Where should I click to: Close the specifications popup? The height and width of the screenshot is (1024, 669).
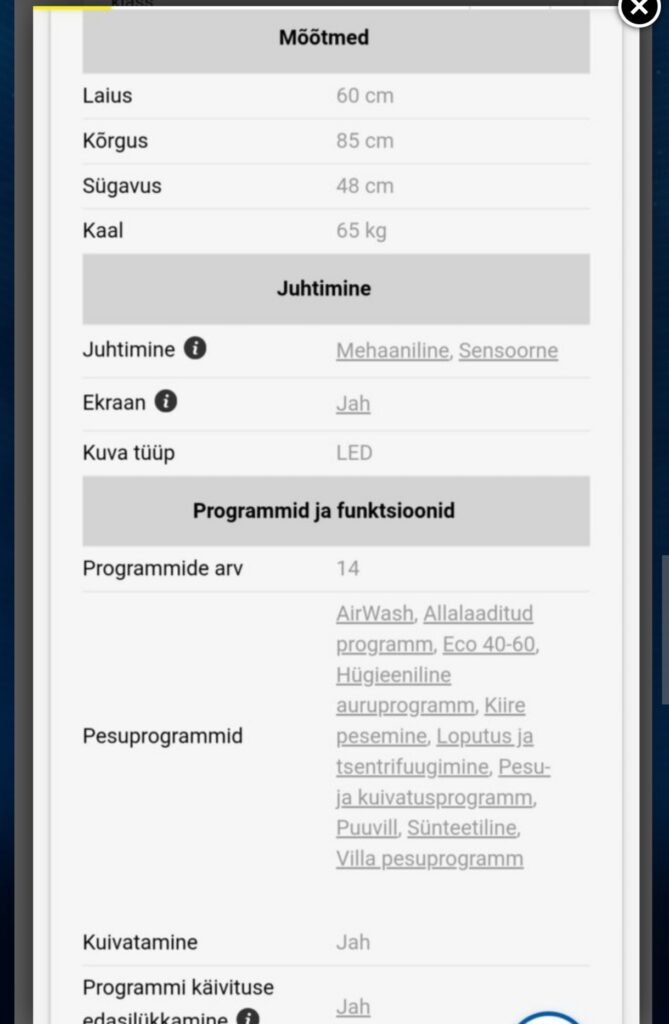639,9
